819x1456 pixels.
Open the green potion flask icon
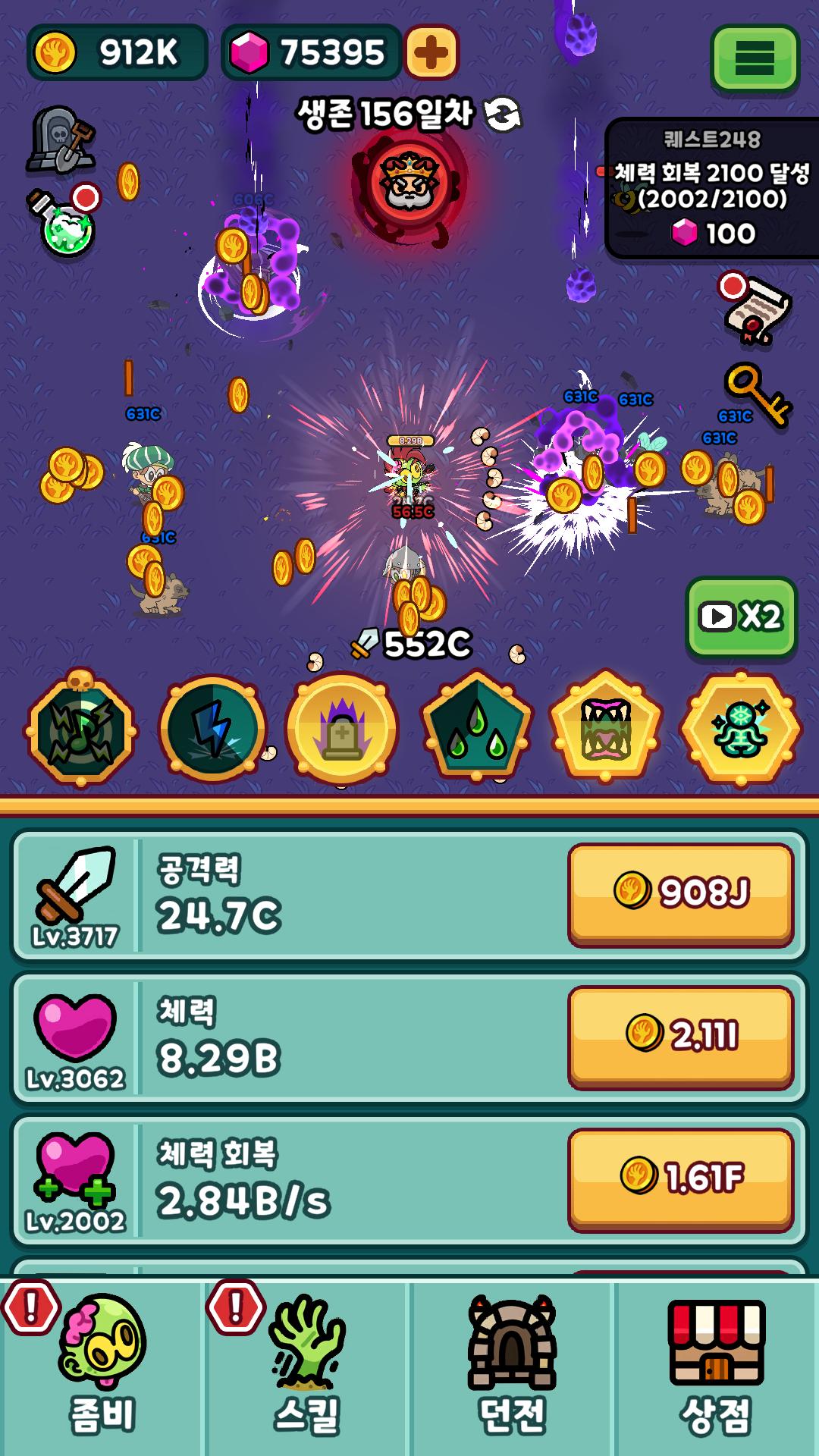[x=64, y=221]
